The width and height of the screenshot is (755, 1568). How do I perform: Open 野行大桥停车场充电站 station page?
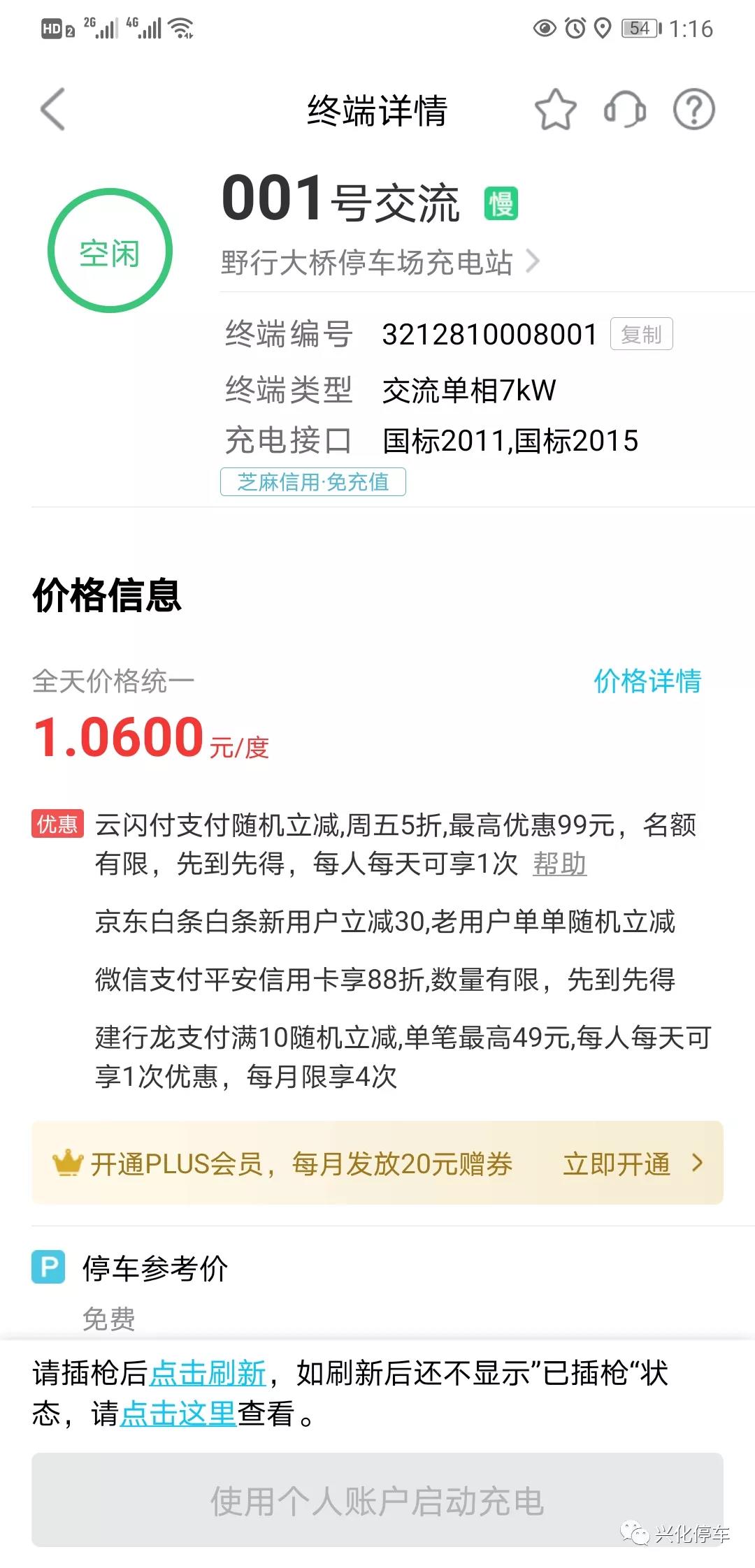pyautogui.click(x=380, y=263)
